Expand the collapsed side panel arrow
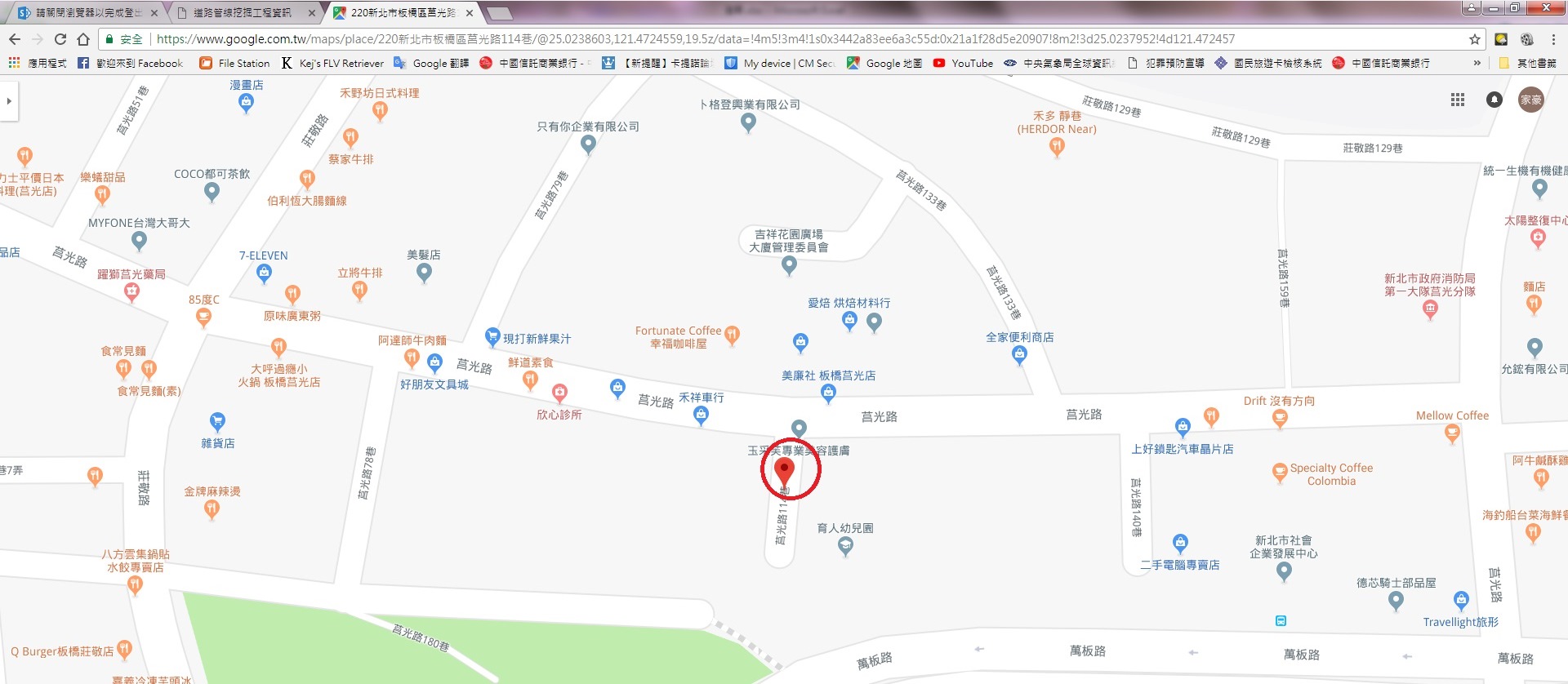The image size is (1568, 684). pyautogui.click(x=9, y=101)
